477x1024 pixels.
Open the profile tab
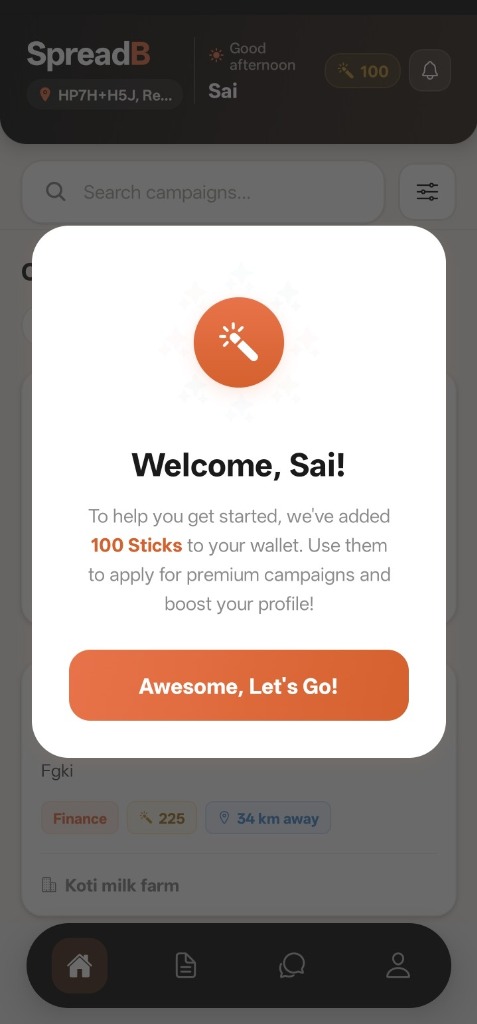(x=397, y=965)
